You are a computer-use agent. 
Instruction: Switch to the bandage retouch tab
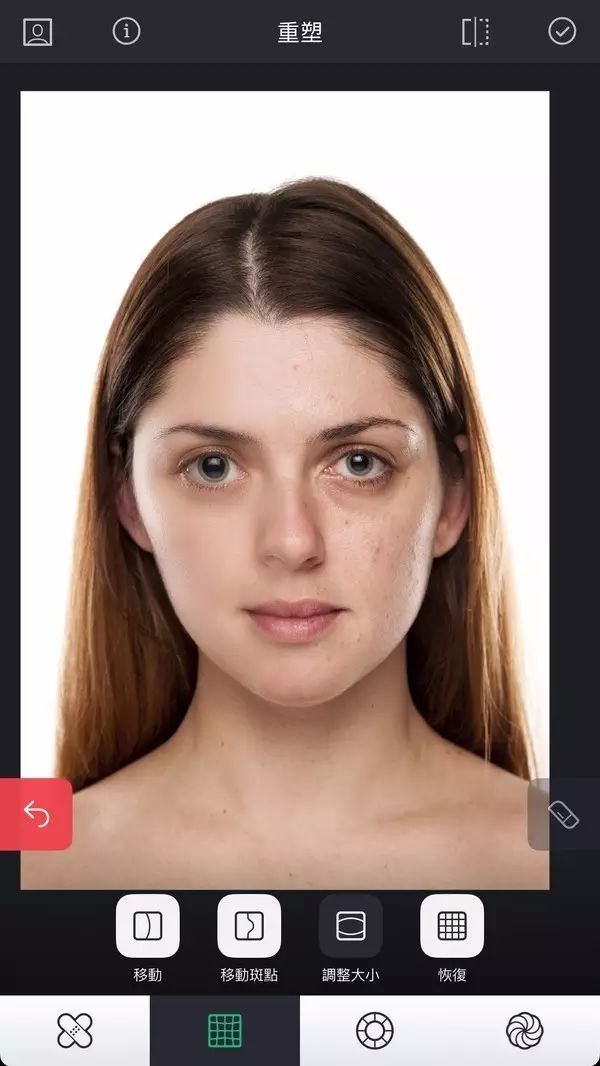75,1030
